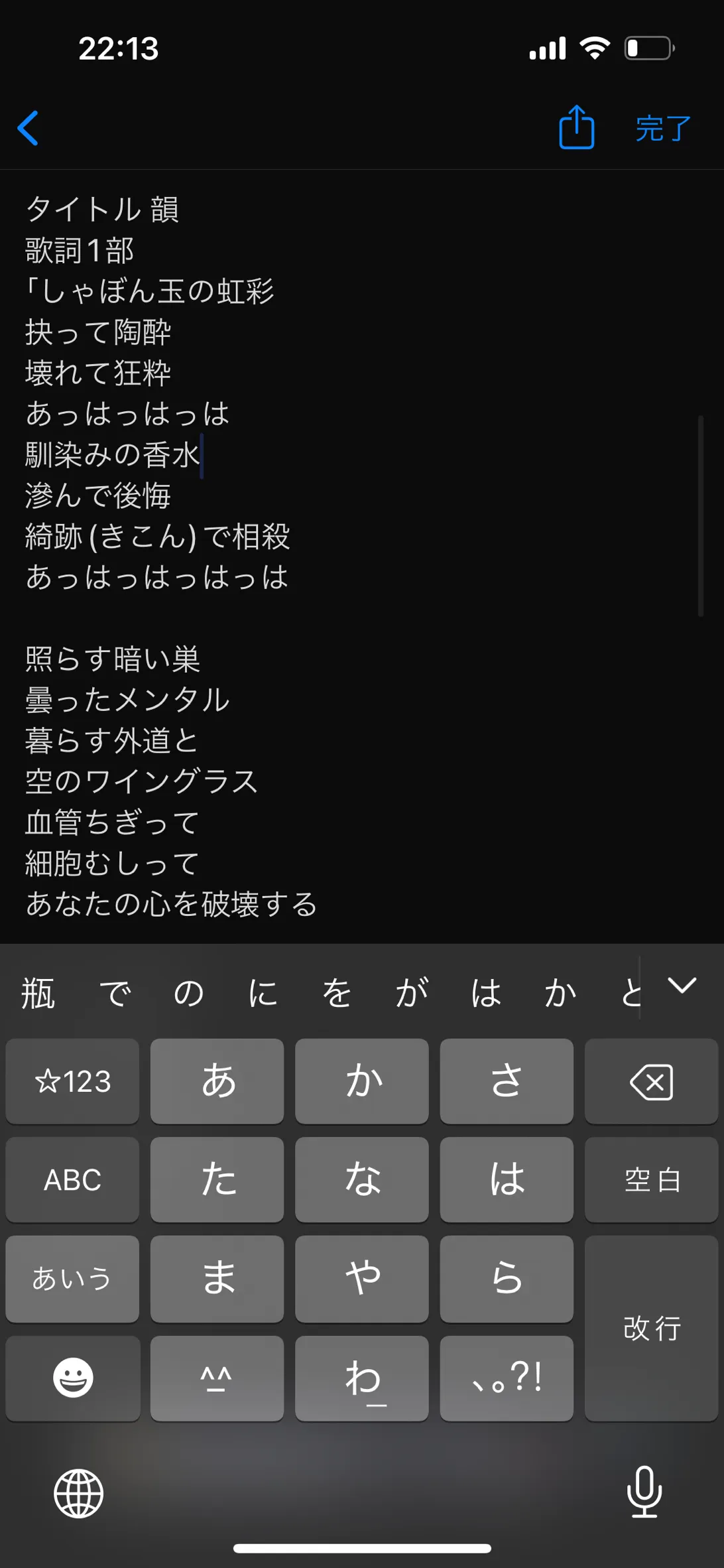Insert the を suggestion

click(337, 993)
